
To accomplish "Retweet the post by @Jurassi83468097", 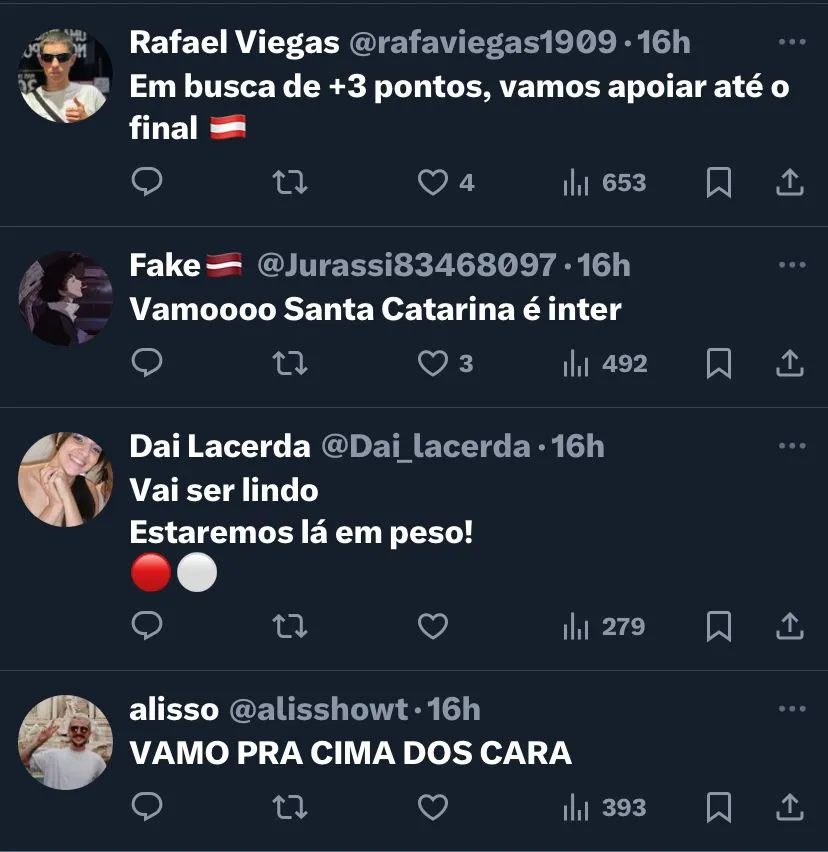I will tap(290, 364).
